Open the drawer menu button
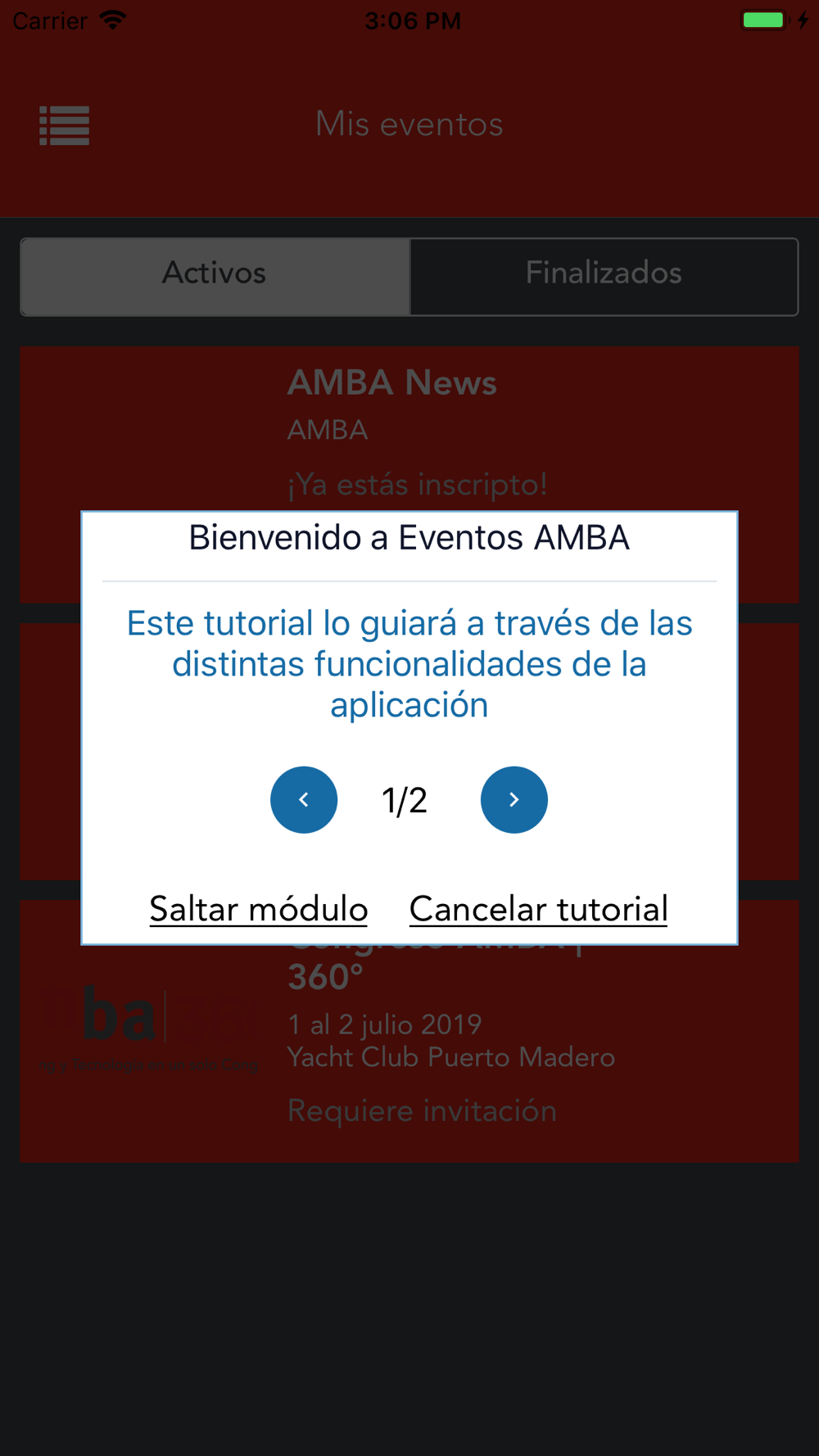Image resolution: width=819 pixels, height=1456 pixels. click(x=65, y=125)
